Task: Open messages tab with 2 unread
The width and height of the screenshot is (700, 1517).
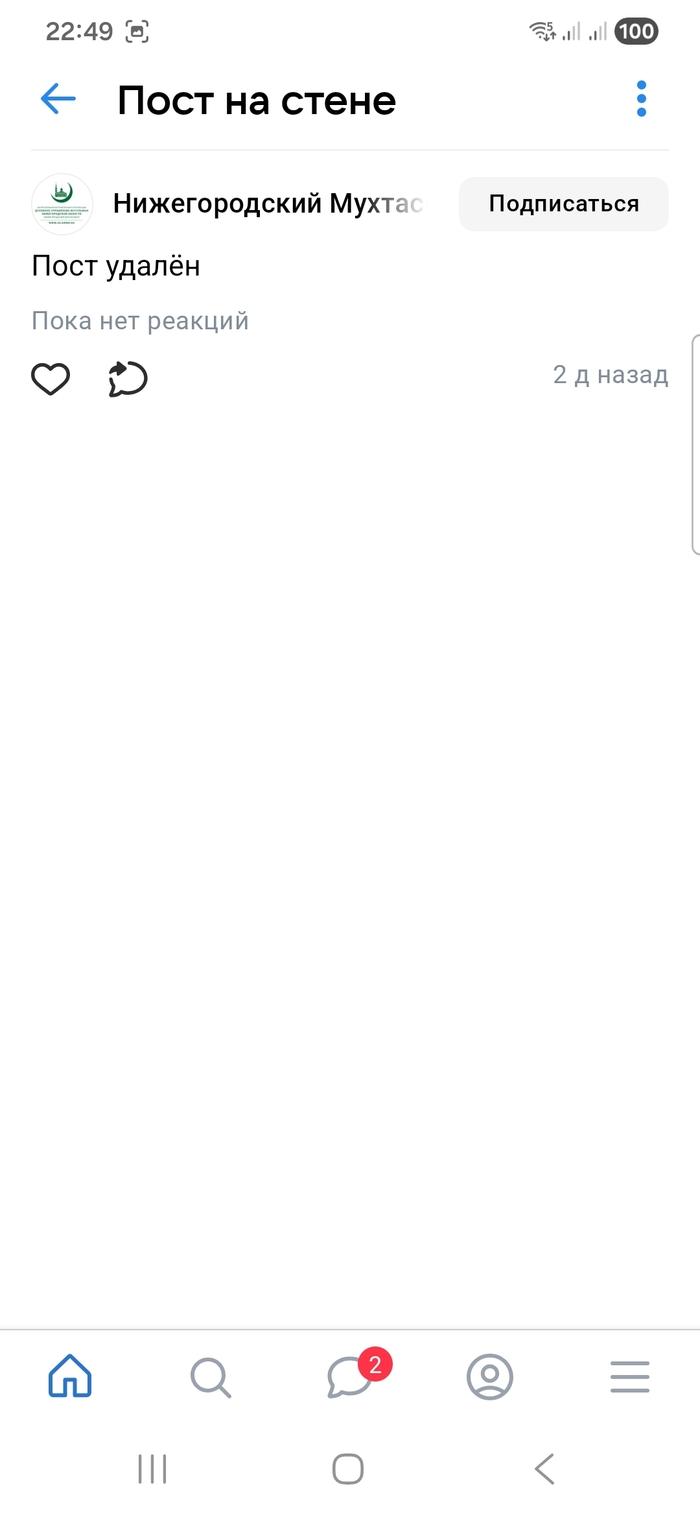Action: coord(350,1377)
